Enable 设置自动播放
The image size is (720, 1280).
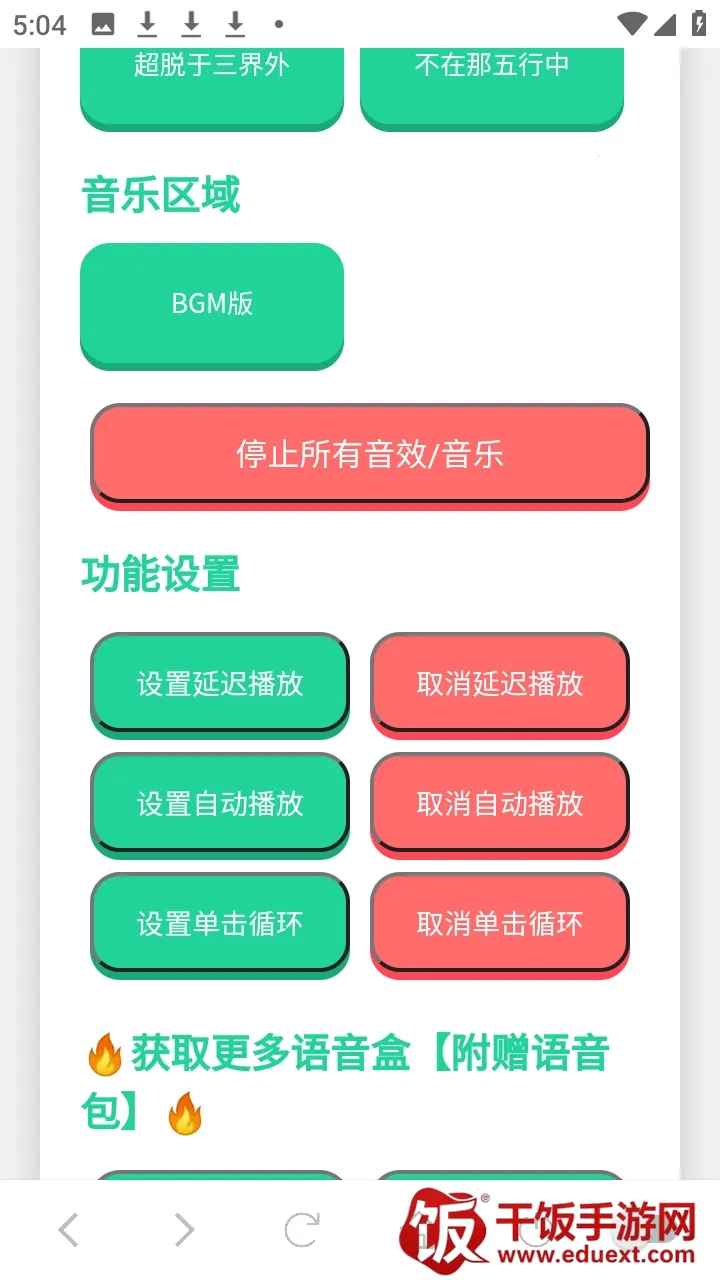pos(220,803)
